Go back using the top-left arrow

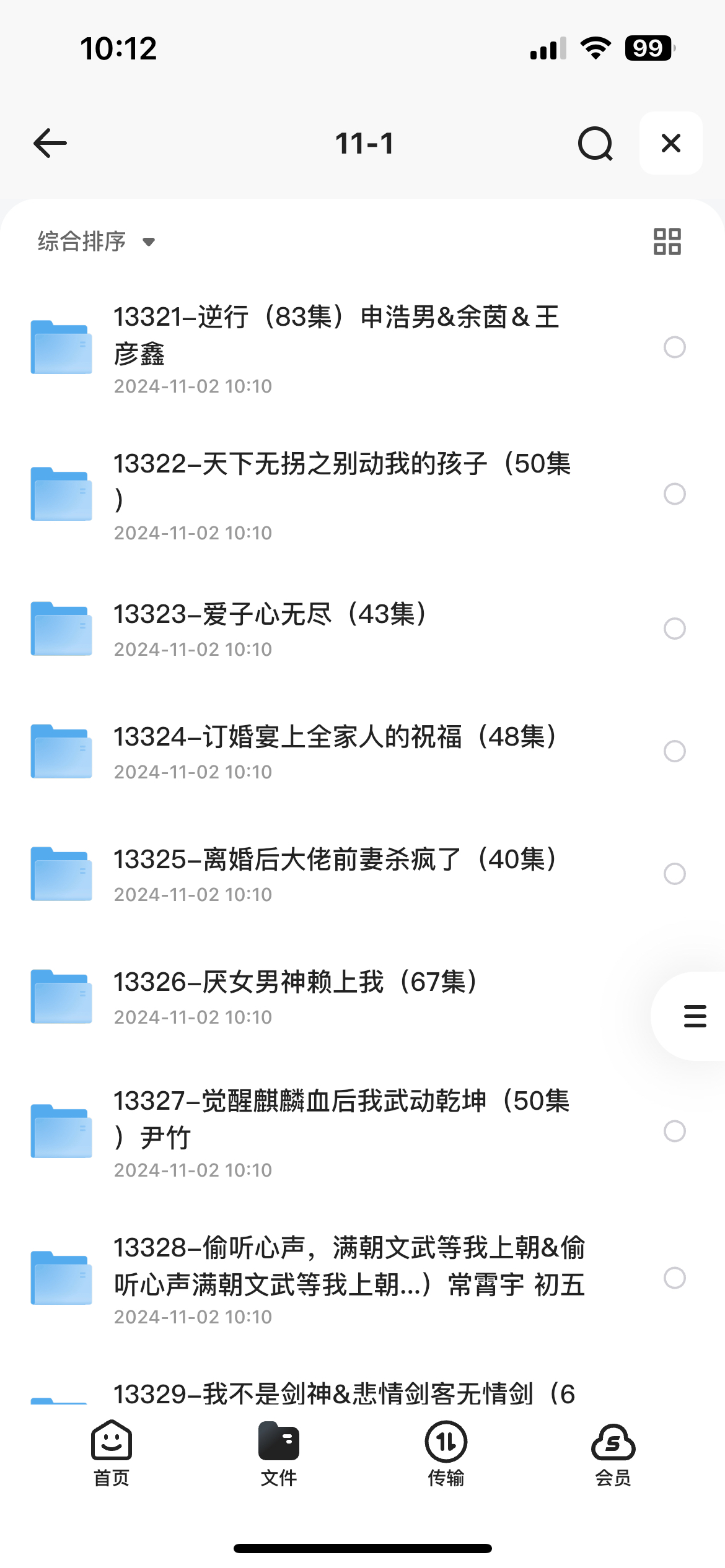(50, 143)
